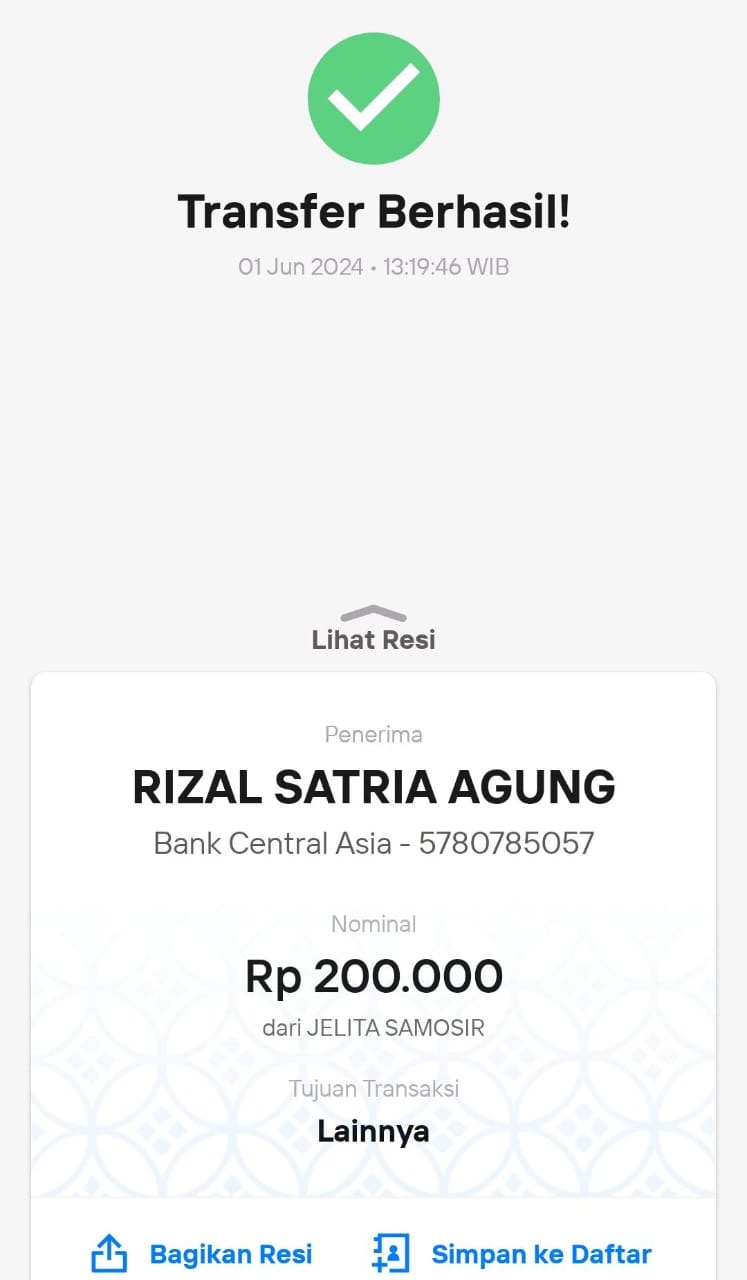Share the receipt via Bagikan Resi
Image resolution: width=747 pixels, height=1280 pixels.
[203, 1253]
